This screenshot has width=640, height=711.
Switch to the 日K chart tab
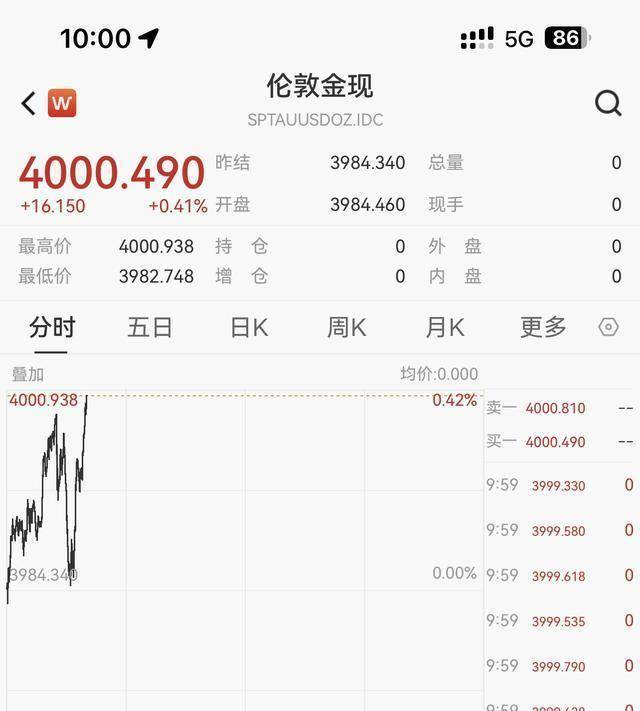click(249, 327)
